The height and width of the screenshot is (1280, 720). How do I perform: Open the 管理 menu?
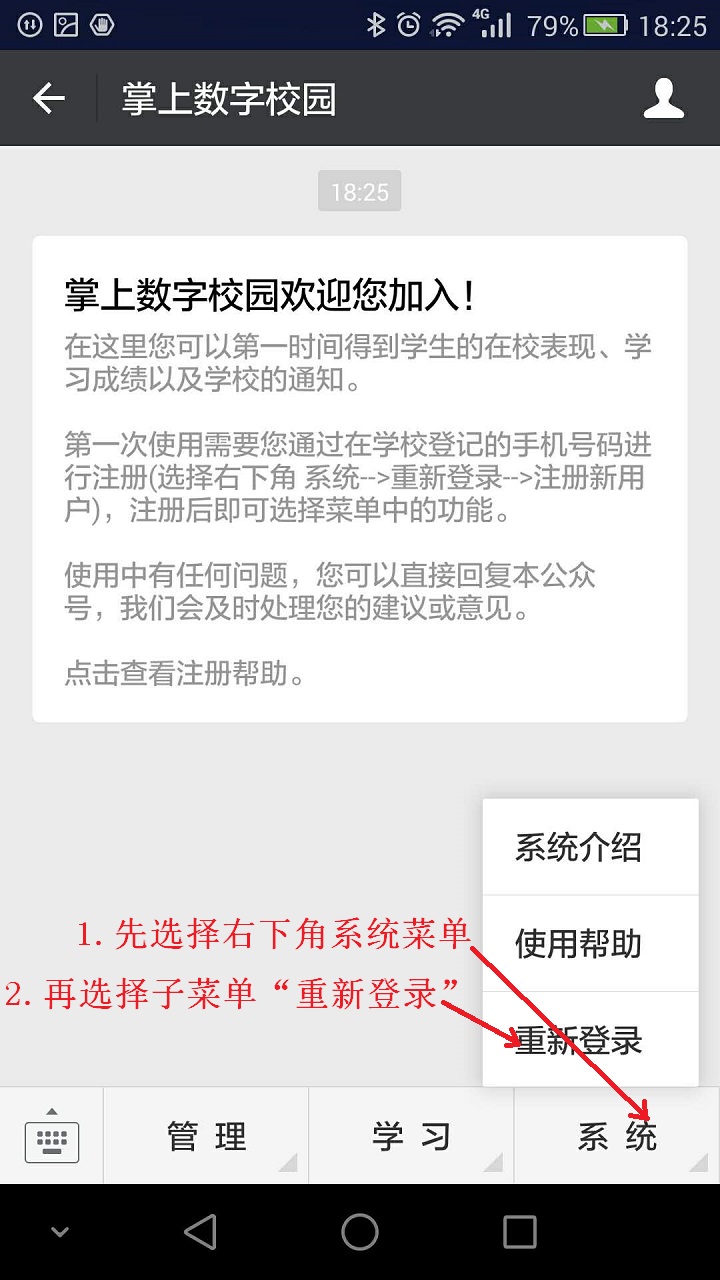click(206, 1136)
